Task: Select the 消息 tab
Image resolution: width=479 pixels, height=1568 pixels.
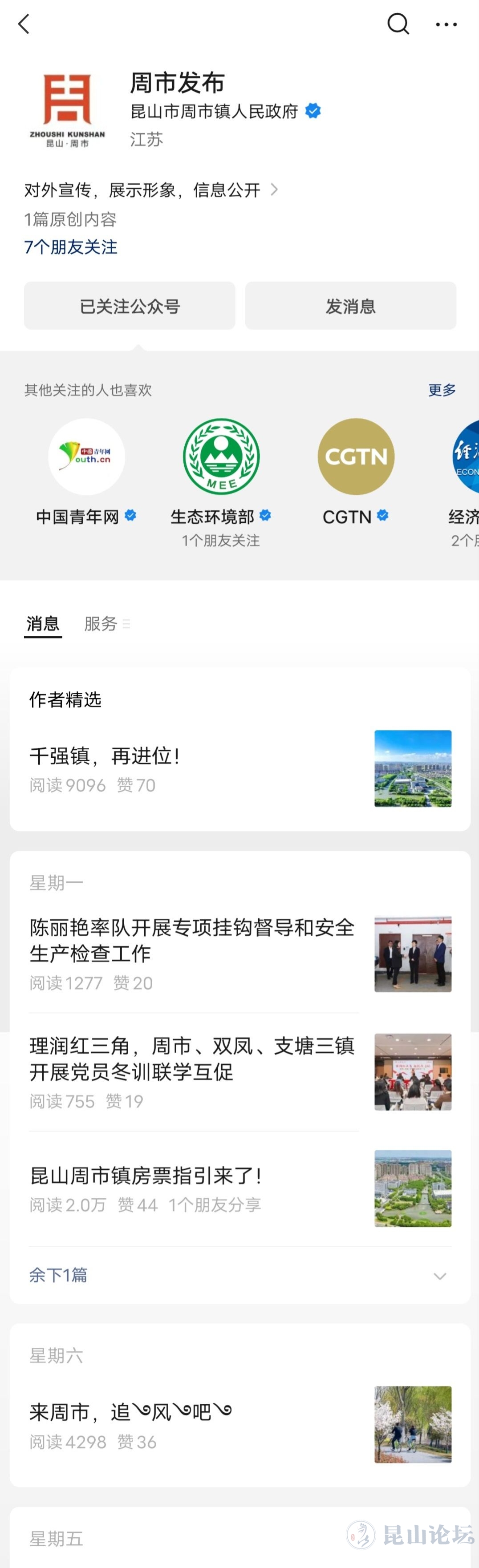Action: click(x=43, y=623)
